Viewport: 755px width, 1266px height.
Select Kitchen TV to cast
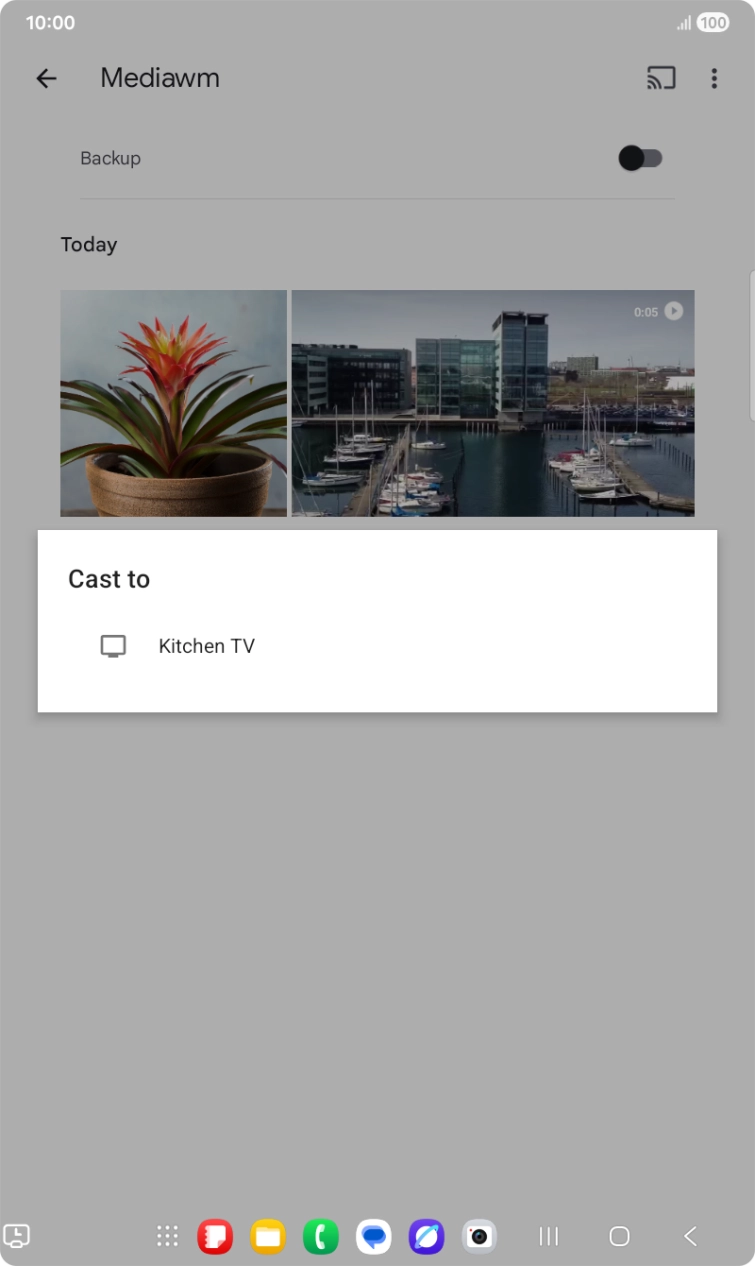click(x=206, y=646)
